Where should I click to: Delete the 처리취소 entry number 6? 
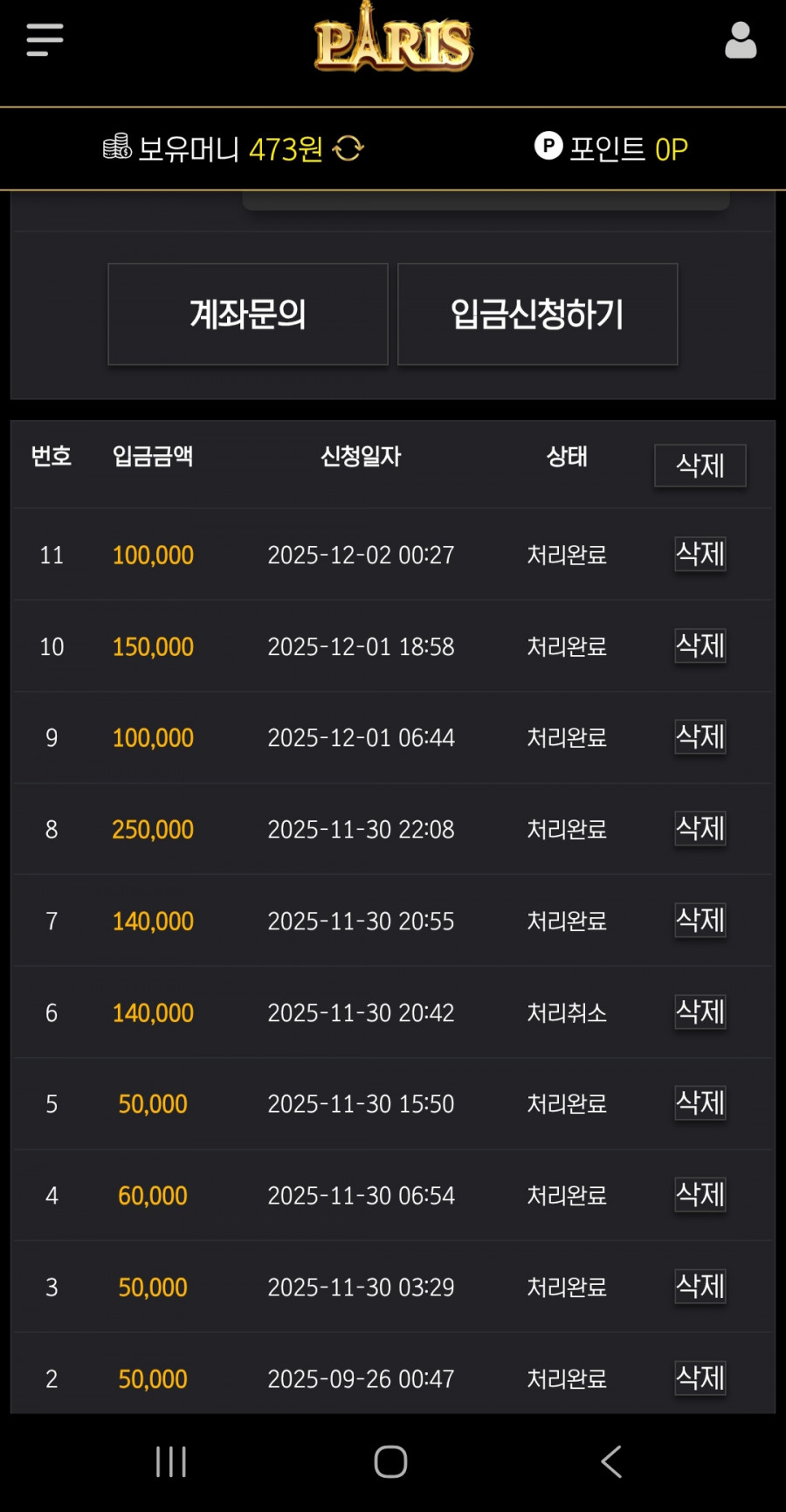700,1012
